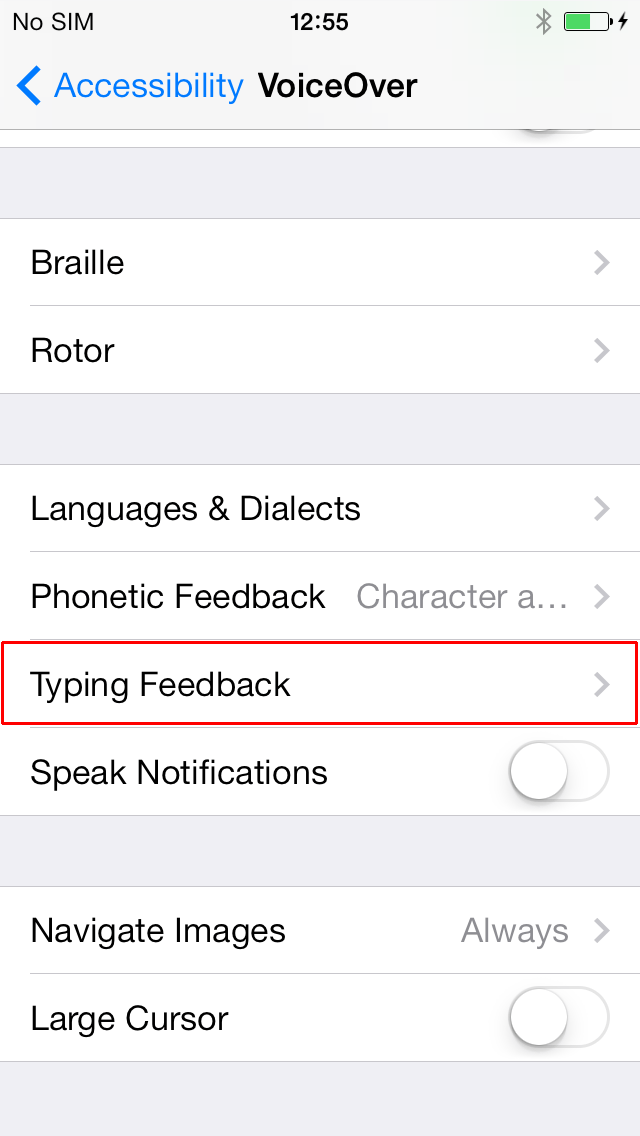Go back to Accessibility settings
The width and height of the screenshot is (640, 1136).
[130, 86]
